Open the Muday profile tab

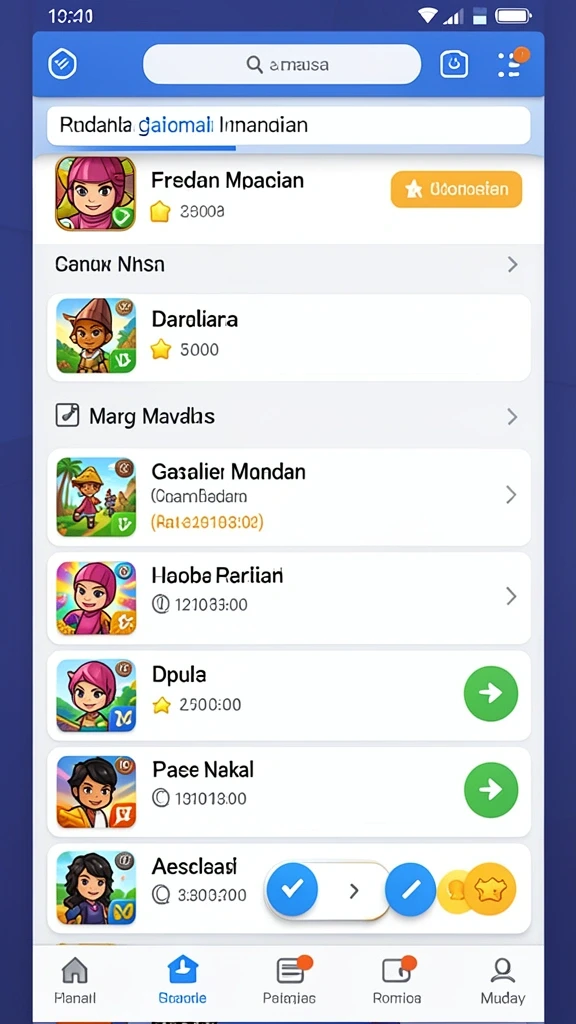coord(502,980)
